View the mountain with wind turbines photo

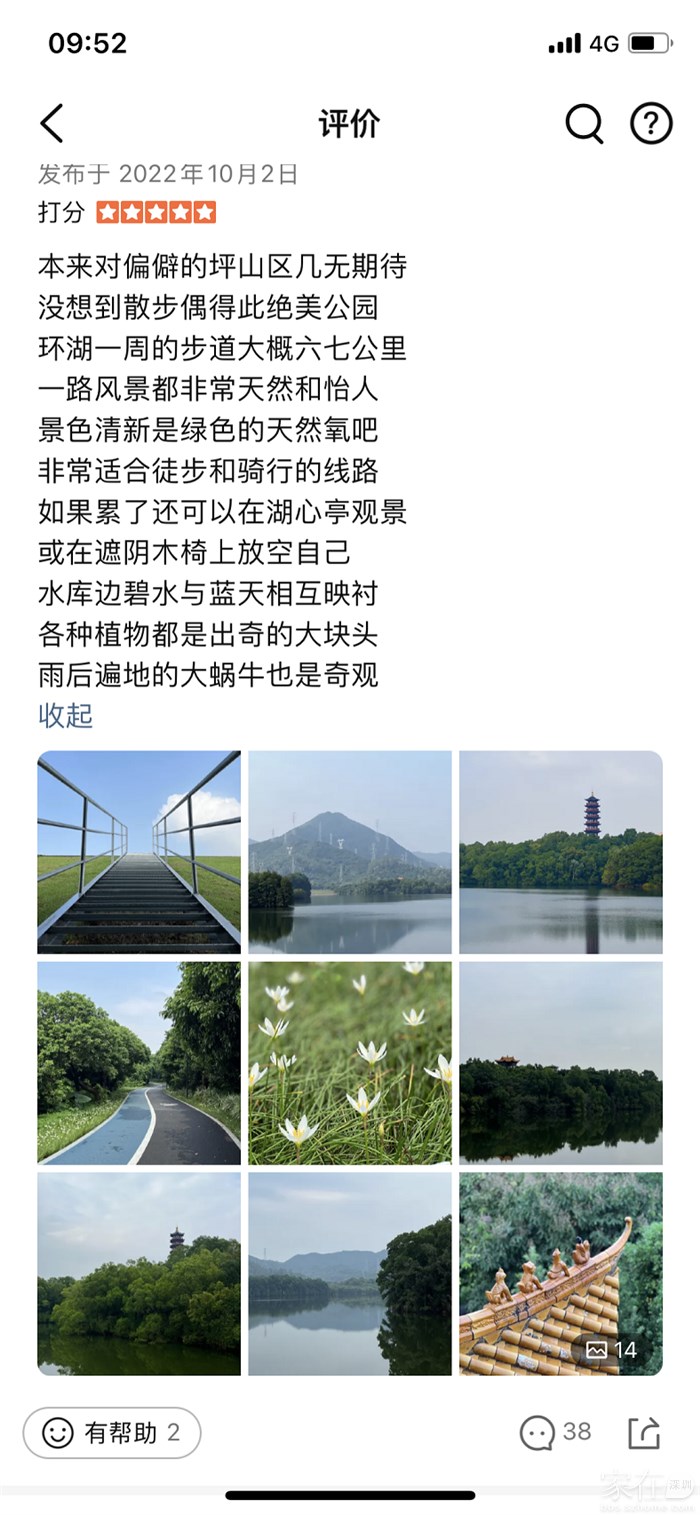click(x=350, y=852)
